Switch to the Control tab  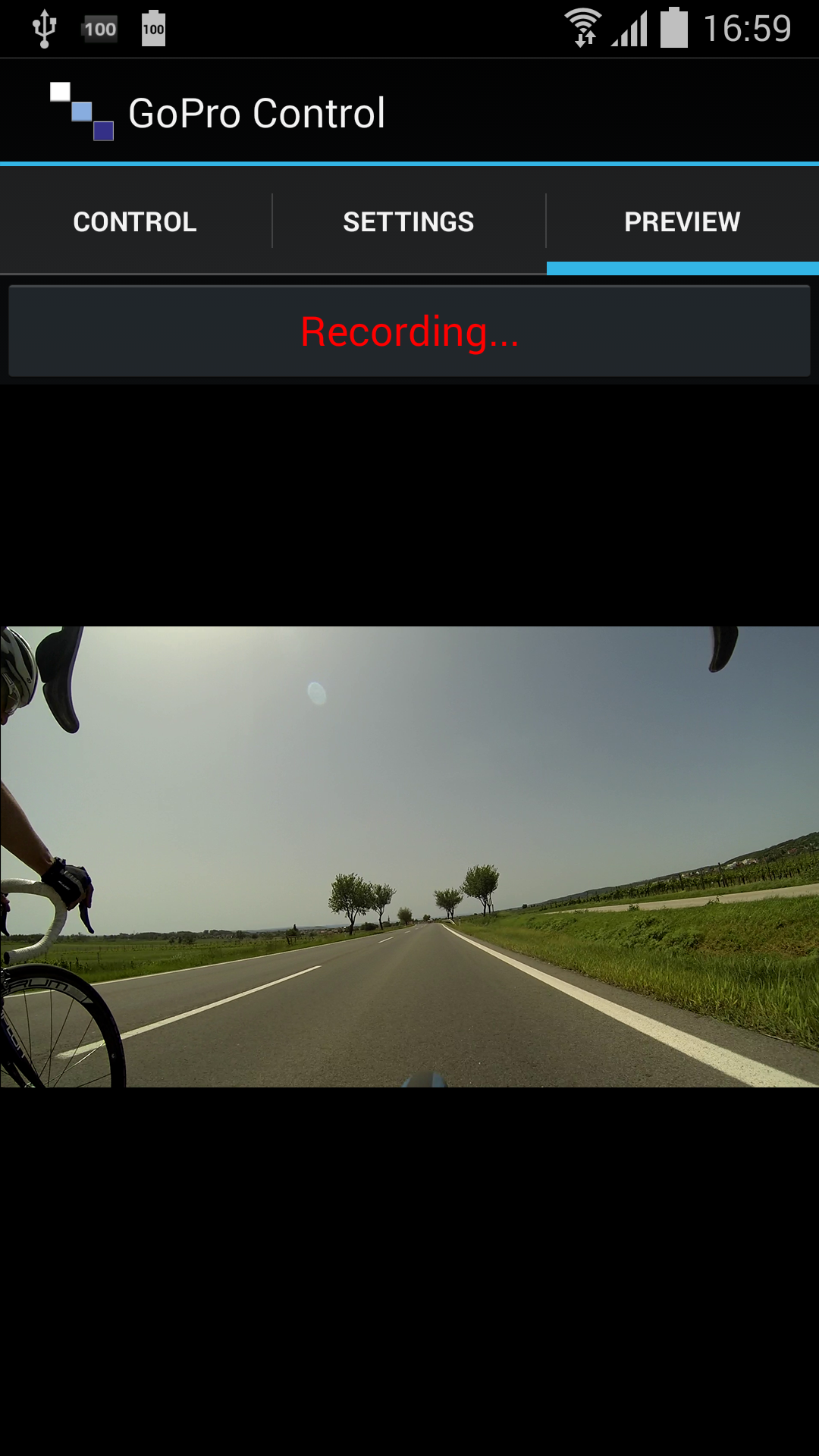click(135, 221)
